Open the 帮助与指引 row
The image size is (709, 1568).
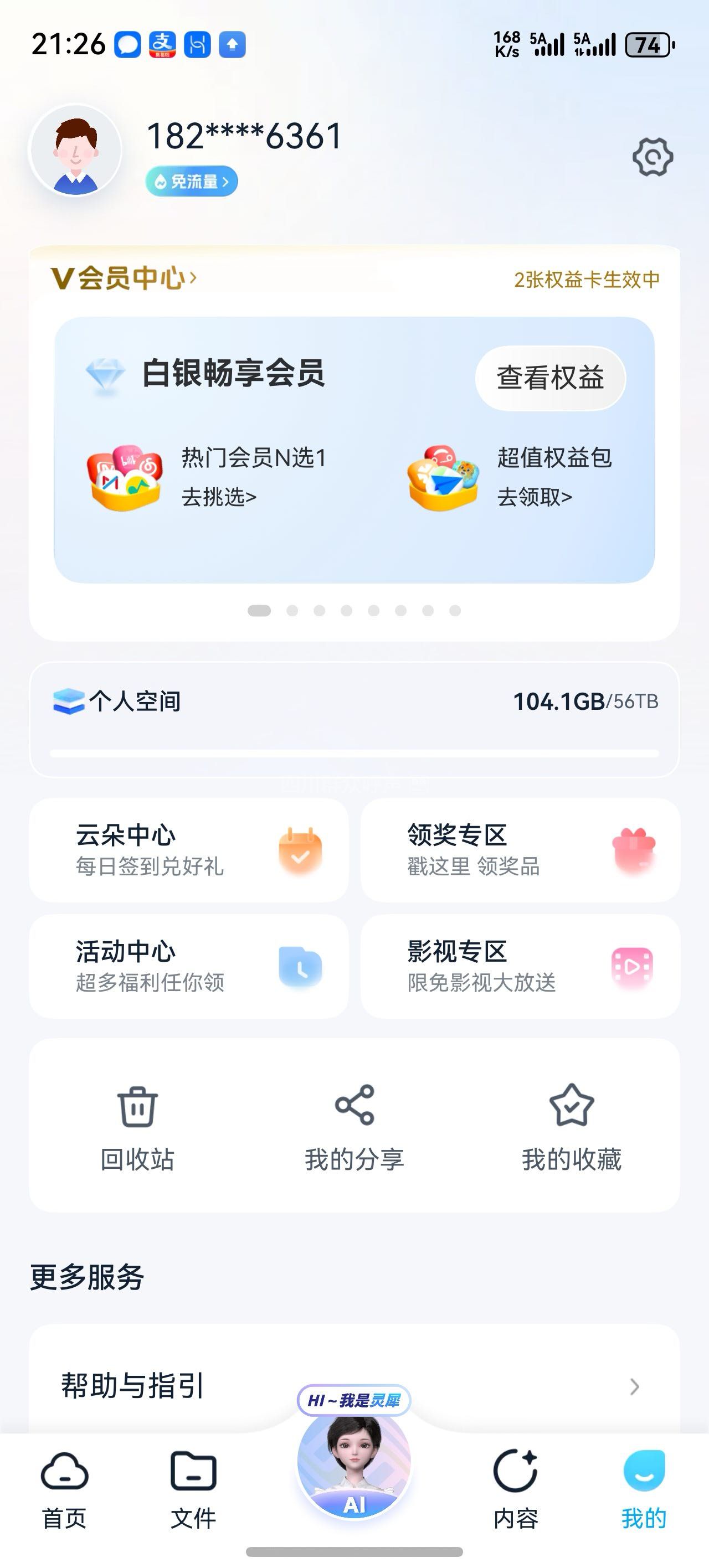[x=354, y=1386]
